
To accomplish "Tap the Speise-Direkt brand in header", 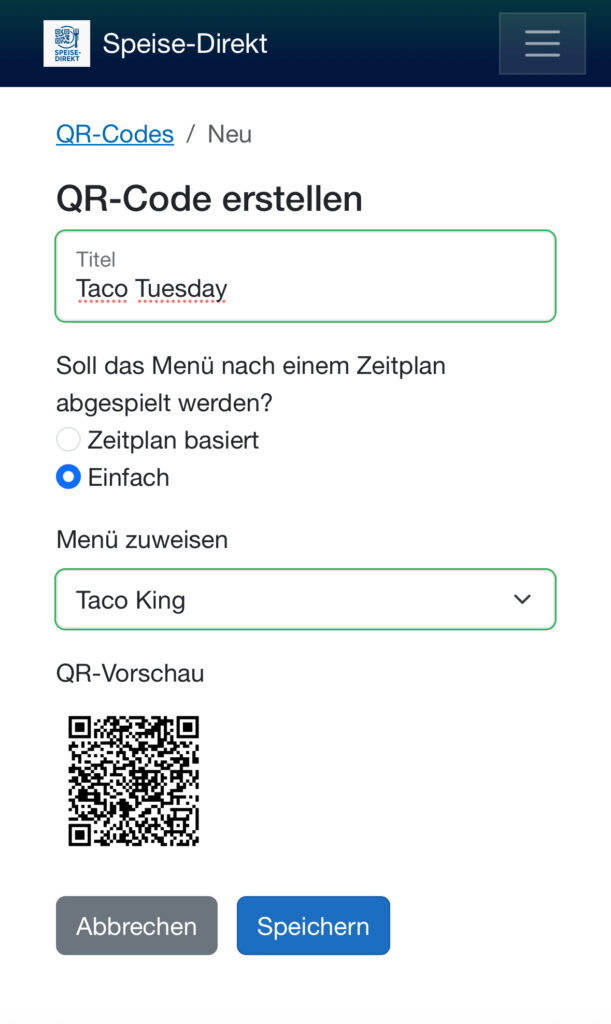I will [156, 44].
